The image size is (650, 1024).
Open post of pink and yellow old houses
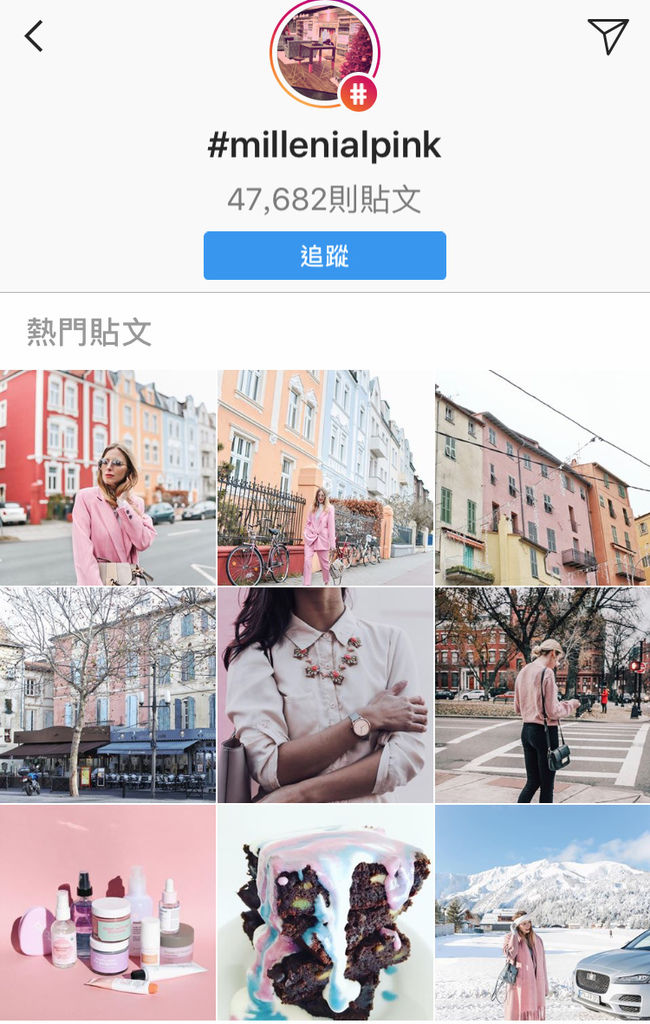coord(542,477)
